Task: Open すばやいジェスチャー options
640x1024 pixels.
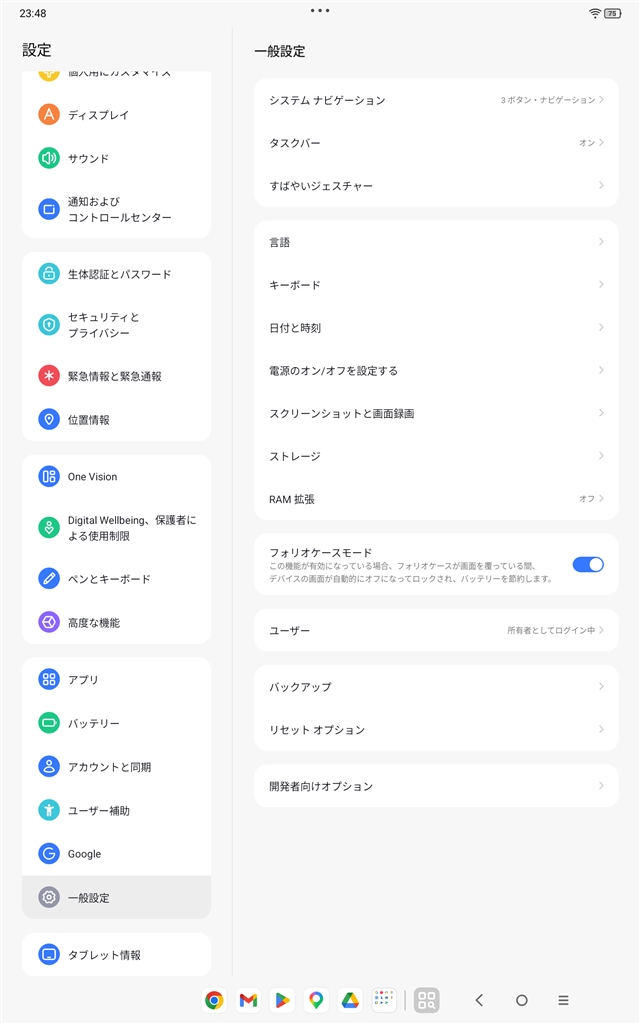Action: pyautogui.click(x=436, y=186)
